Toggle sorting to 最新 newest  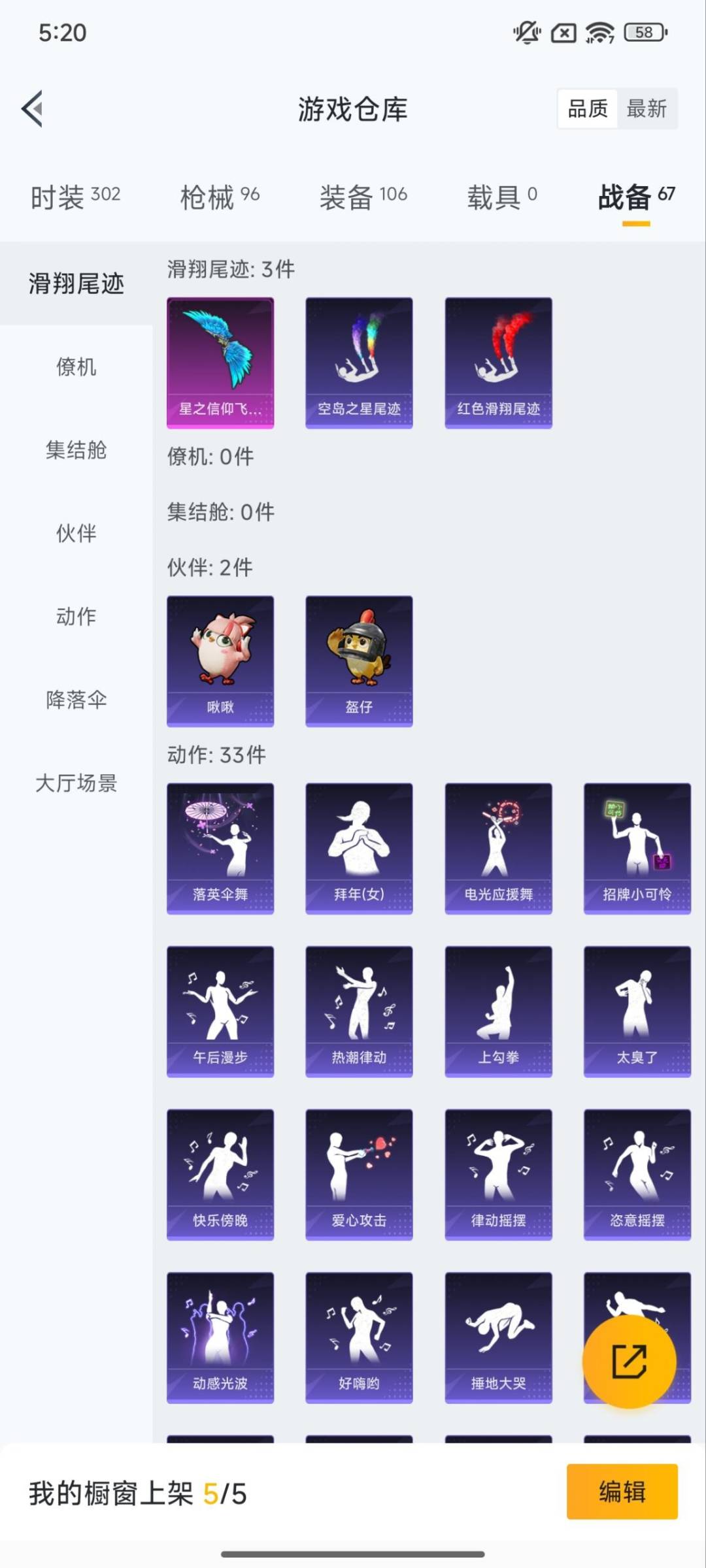(647, 108)
